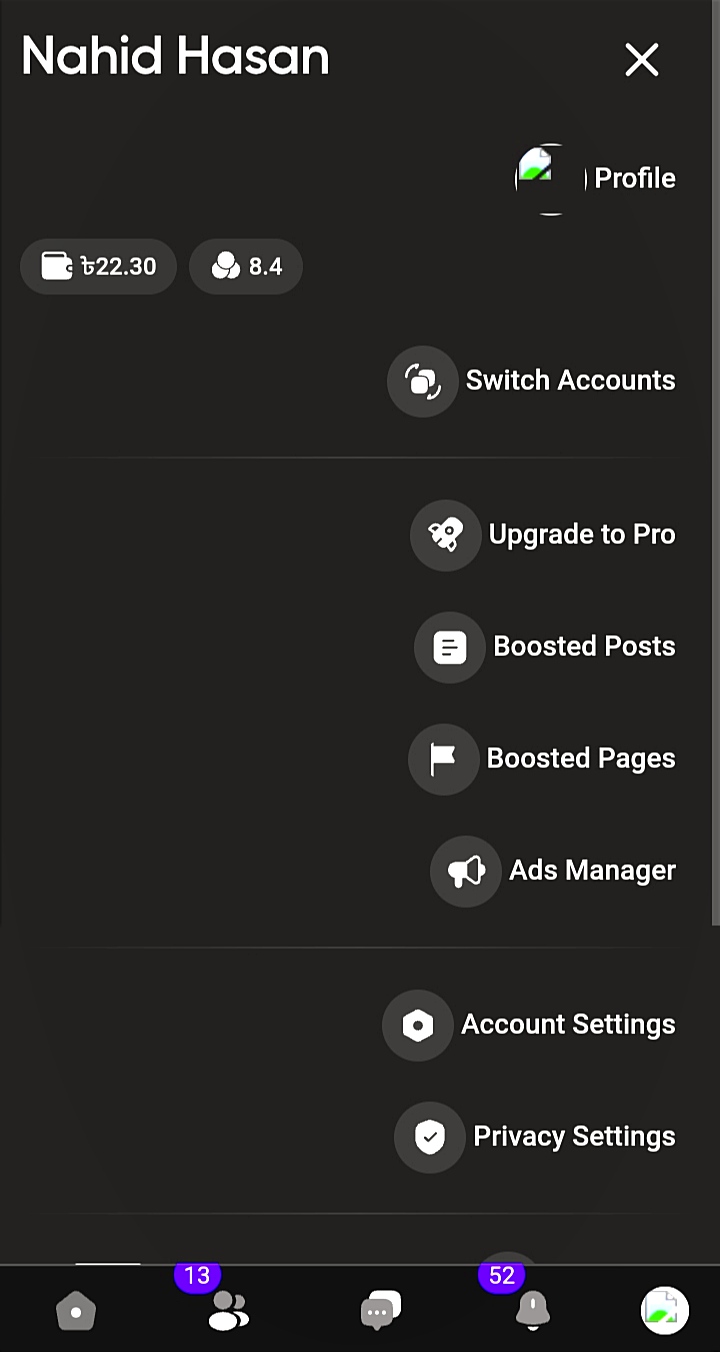720x1352 pixels.
Task: Tap the profile avatar in bottom bar
Action: [665, 1310]
